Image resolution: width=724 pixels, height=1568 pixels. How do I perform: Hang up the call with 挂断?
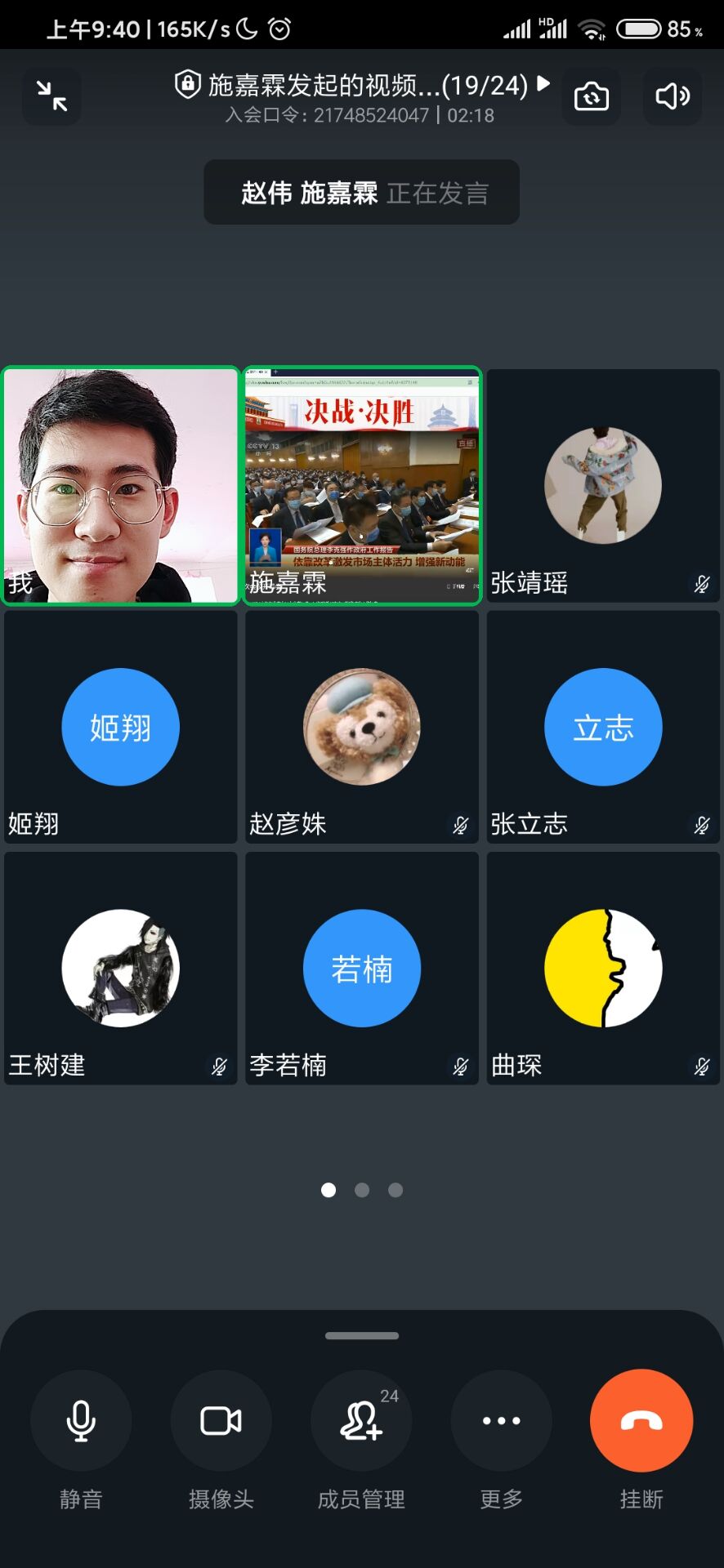[x=641, y=1421]
